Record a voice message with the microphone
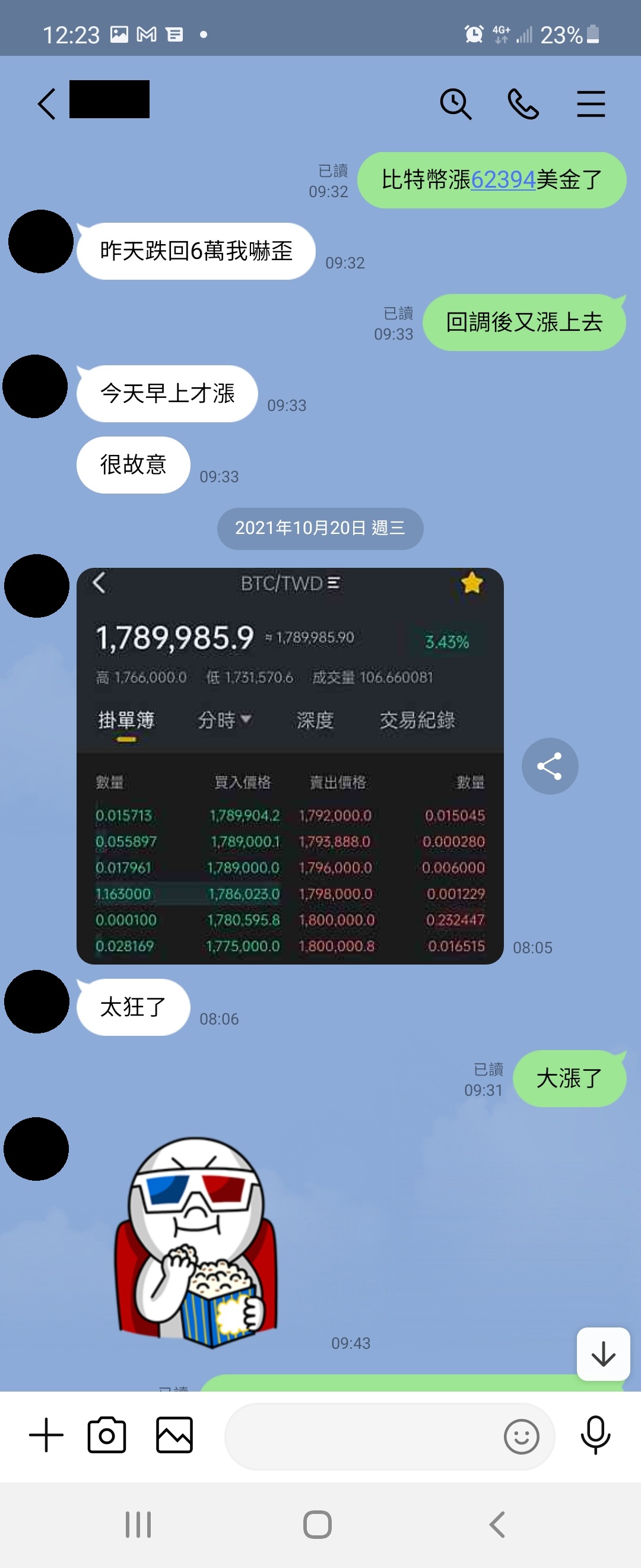 (x=595, y=1436)
